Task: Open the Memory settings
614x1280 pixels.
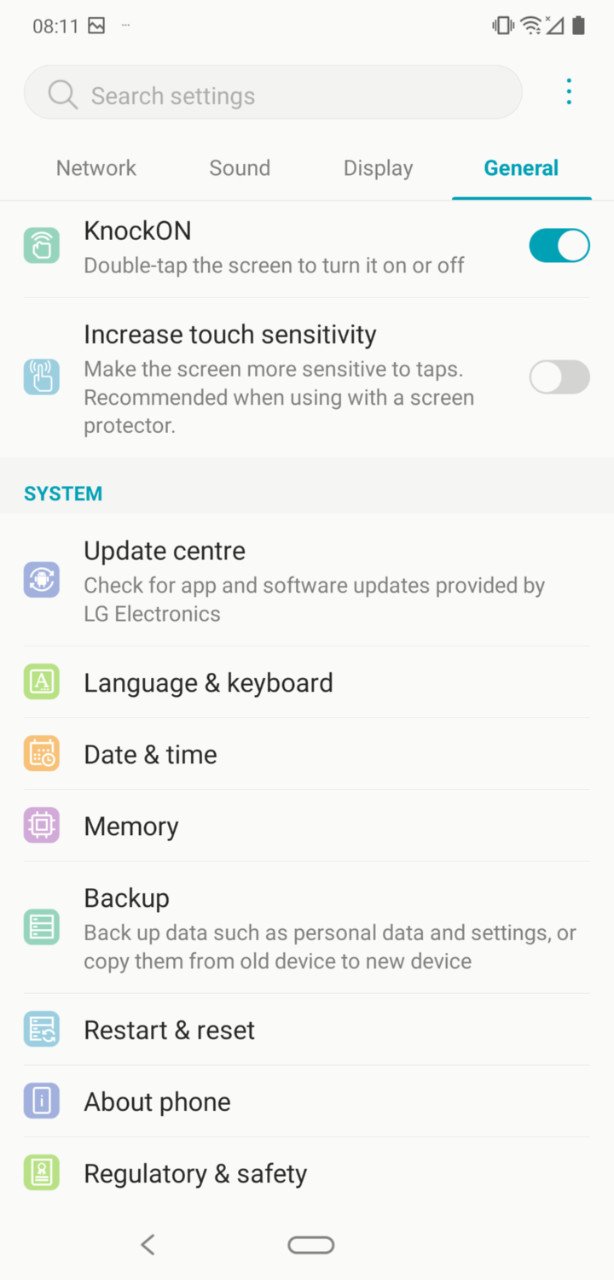Action: [307, 826]
